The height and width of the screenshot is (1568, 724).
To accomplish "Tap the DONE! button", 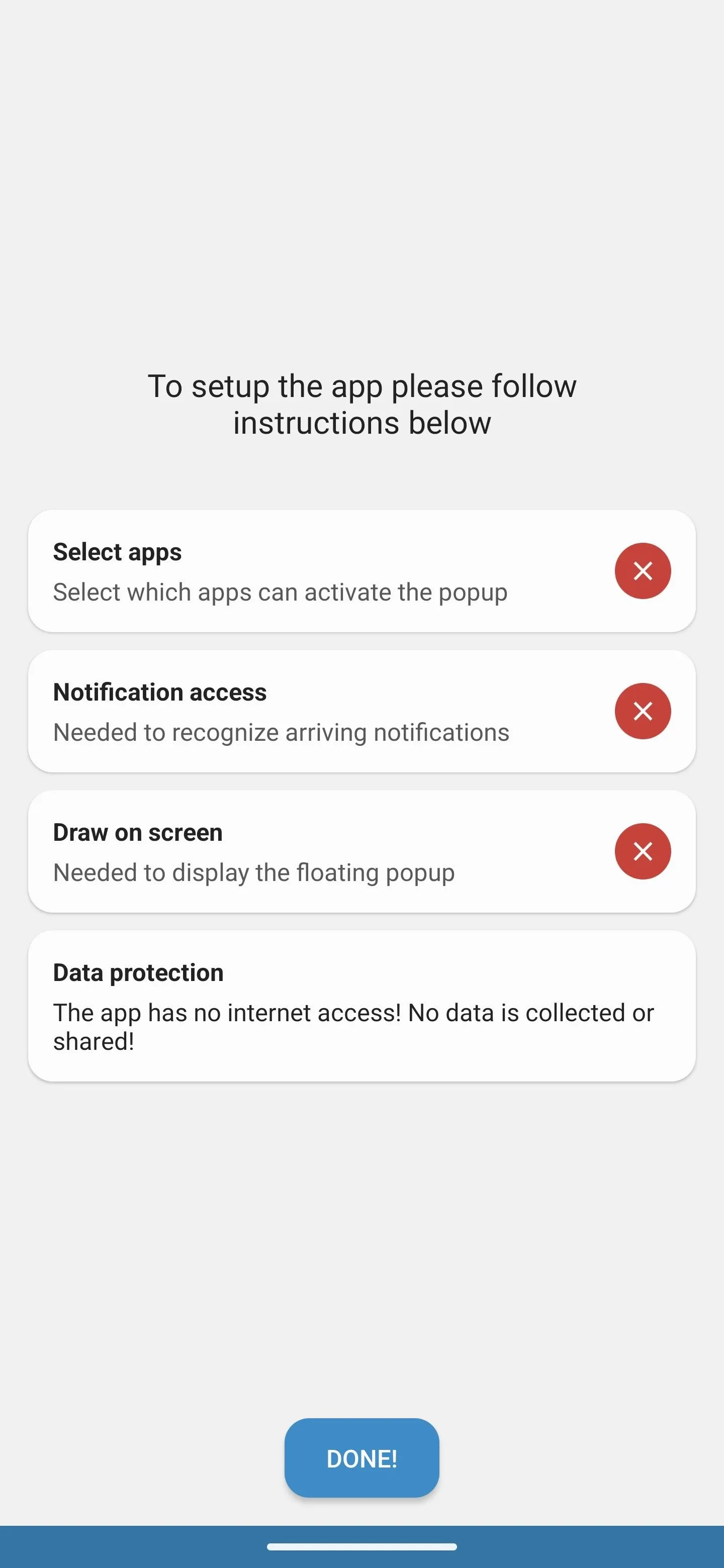I will [x=361, y=1458].
